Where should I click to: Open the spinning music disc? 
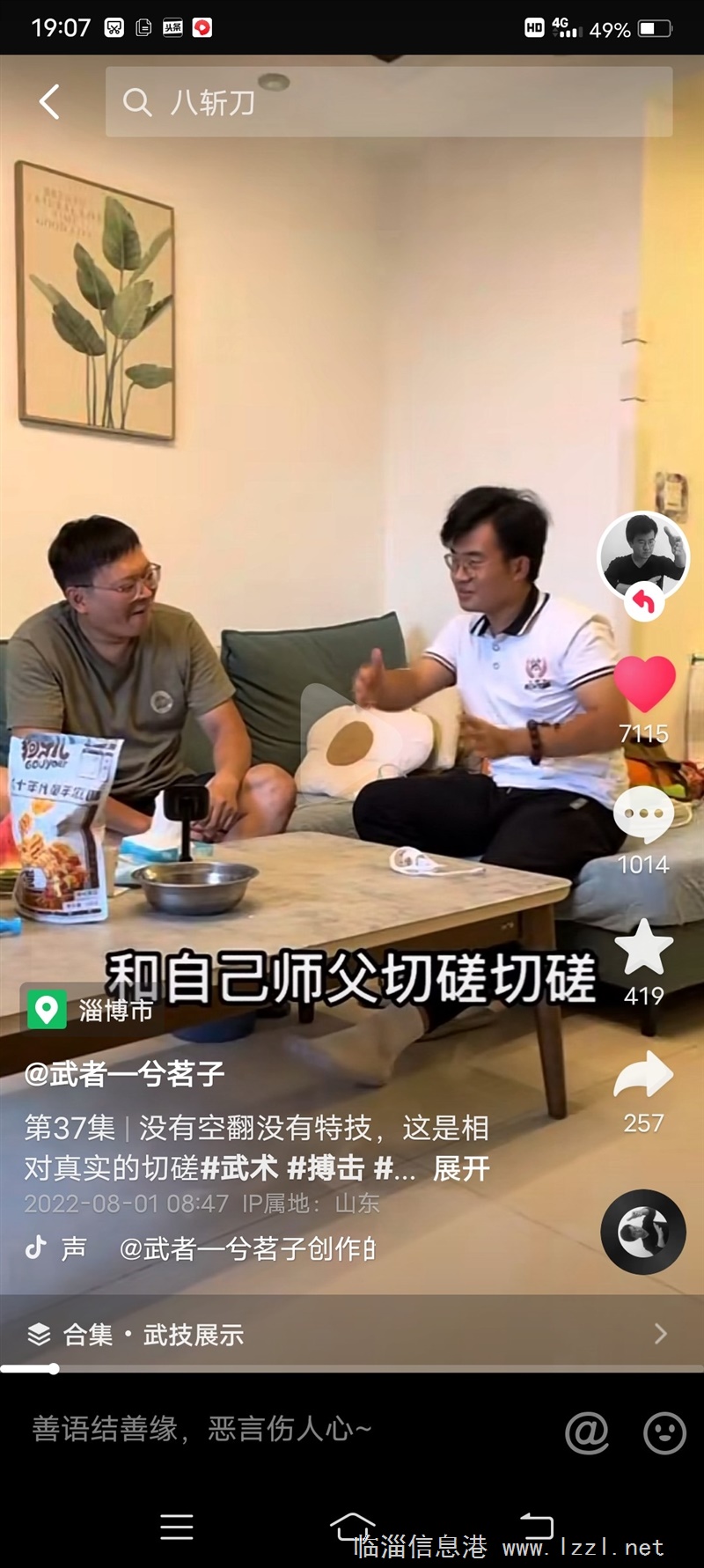click(643, 1231)
